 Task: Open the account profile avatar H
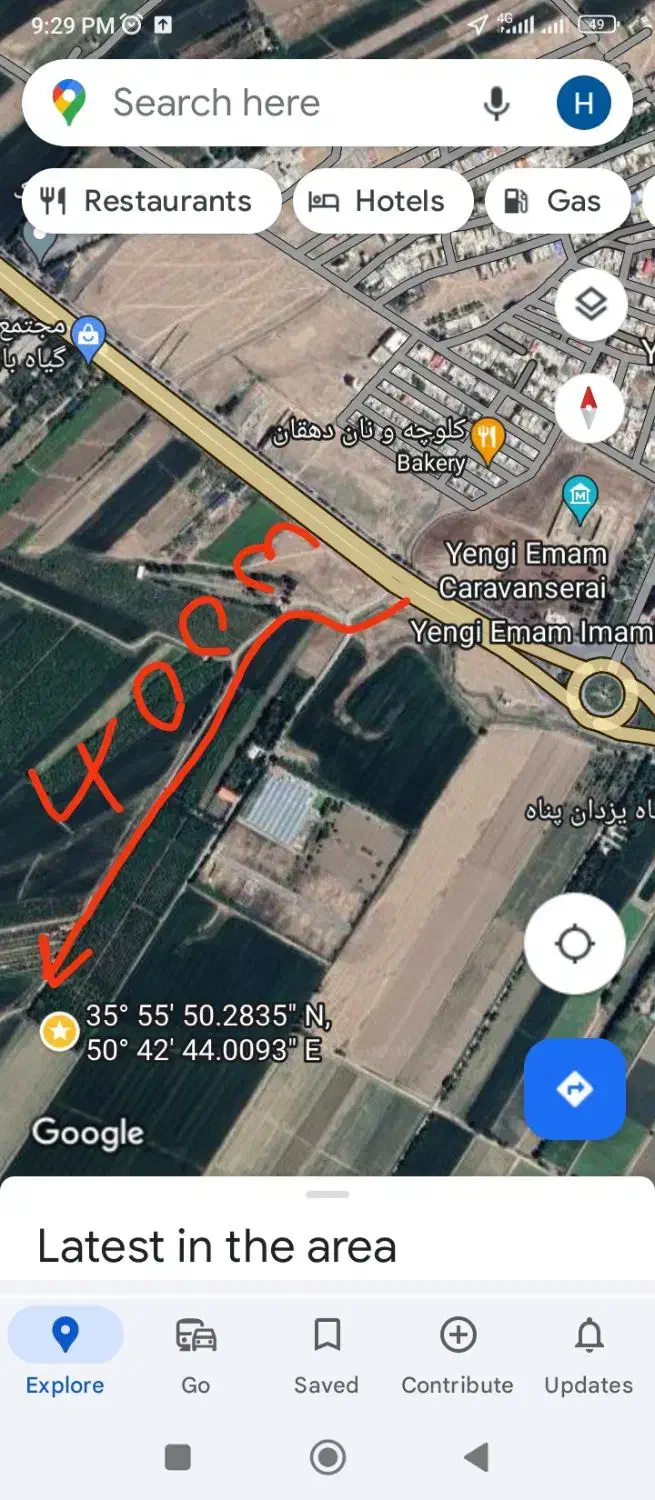coord(584,103)
